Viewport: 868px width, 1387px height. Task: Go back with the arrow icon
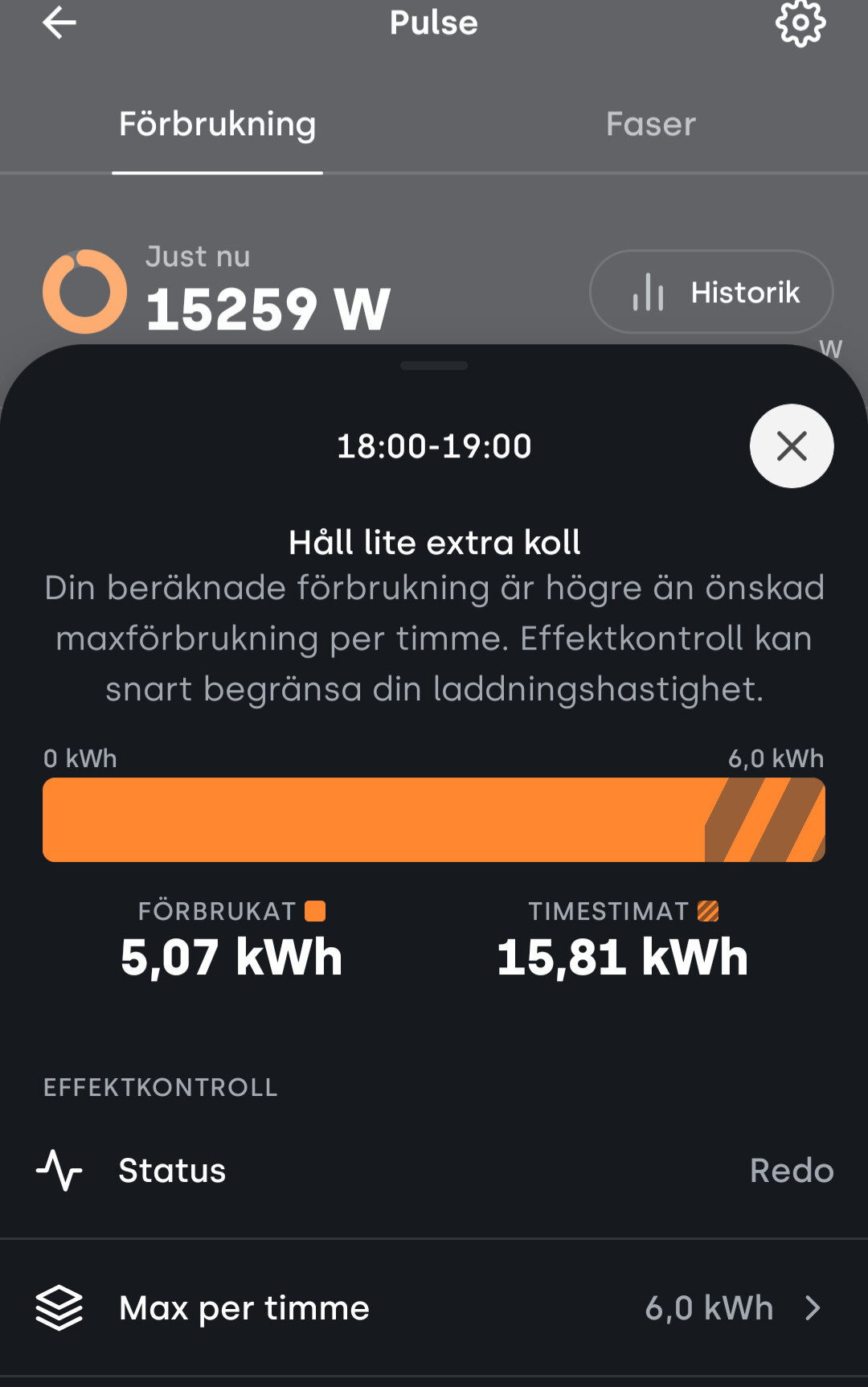[59, 23]
